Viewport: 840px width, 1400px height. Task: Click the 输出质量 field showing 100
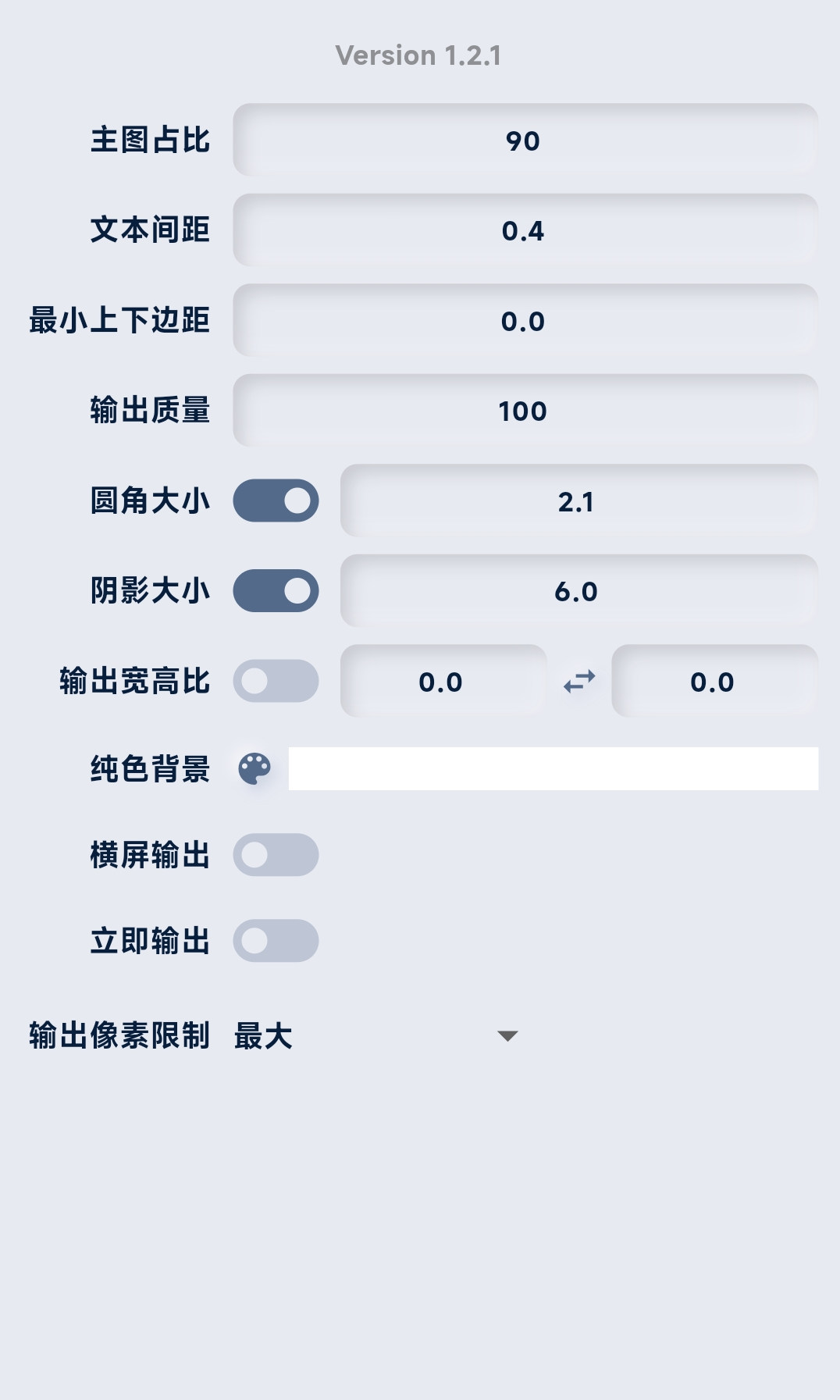pyautogui.click(x=523, y=410)
